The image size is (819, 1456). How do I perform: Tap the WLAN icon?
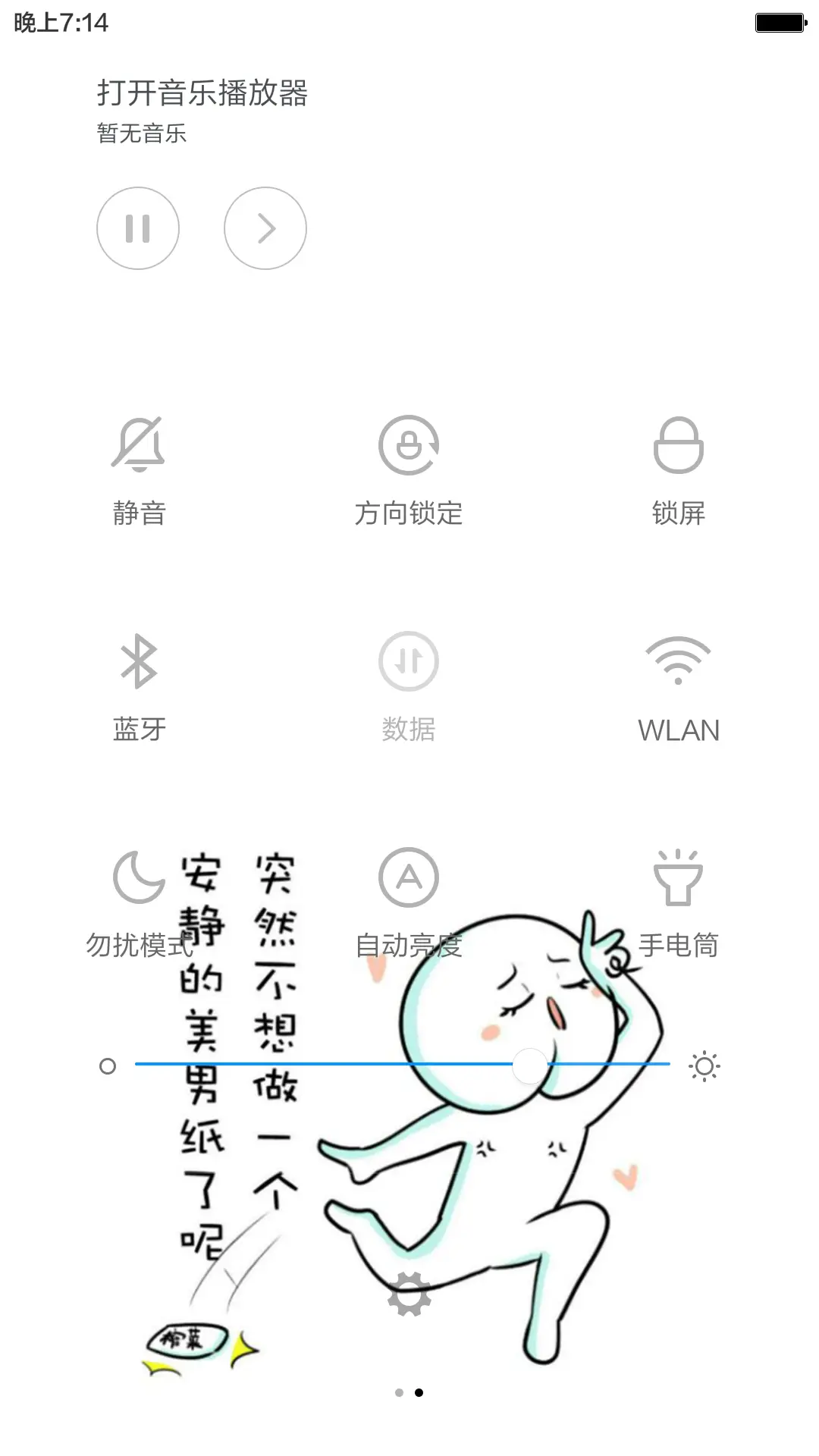click(679, 661)
